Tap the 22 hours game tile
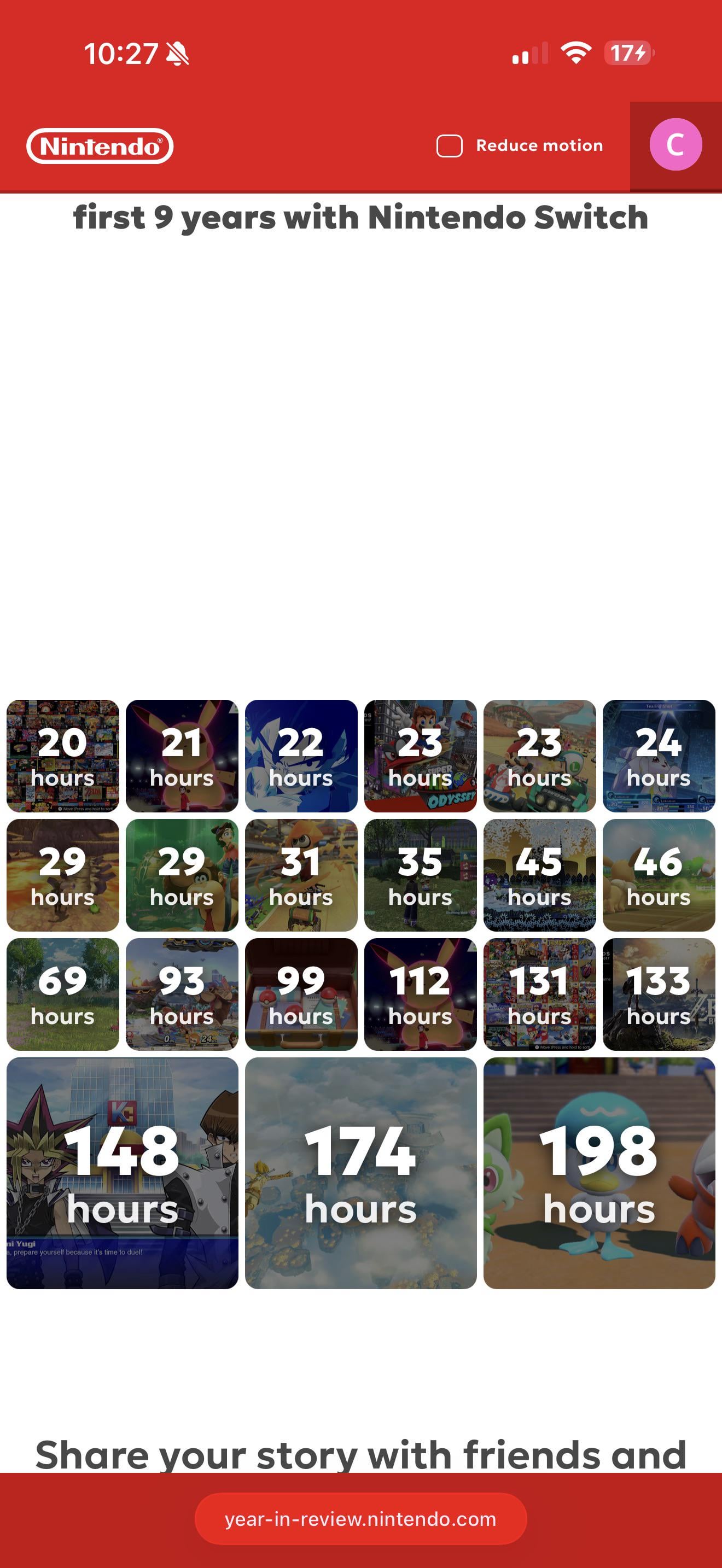The width and height of the screenshot is (722, 1568). (x=301, y=756)
